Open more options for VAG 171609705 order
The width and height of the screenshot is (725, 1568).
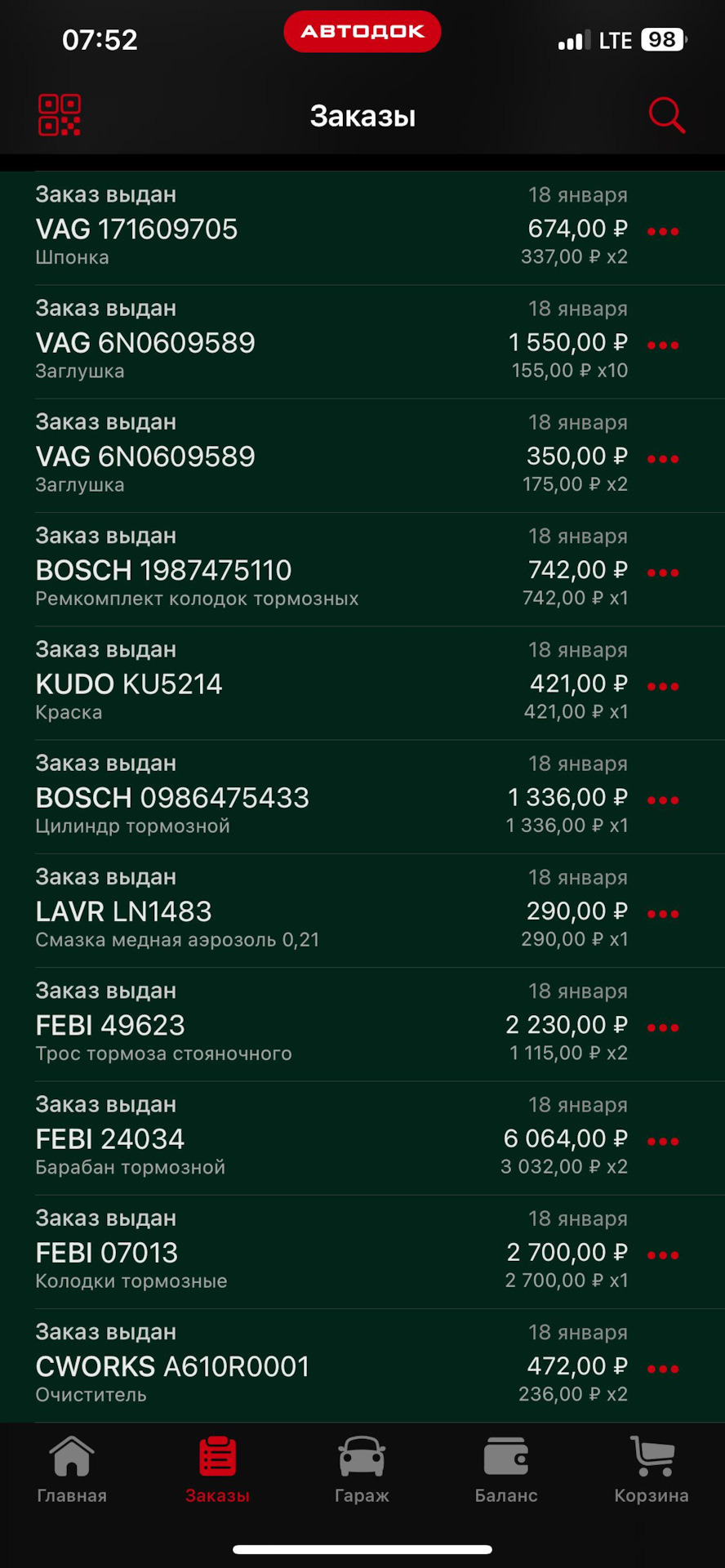point(663,232)
